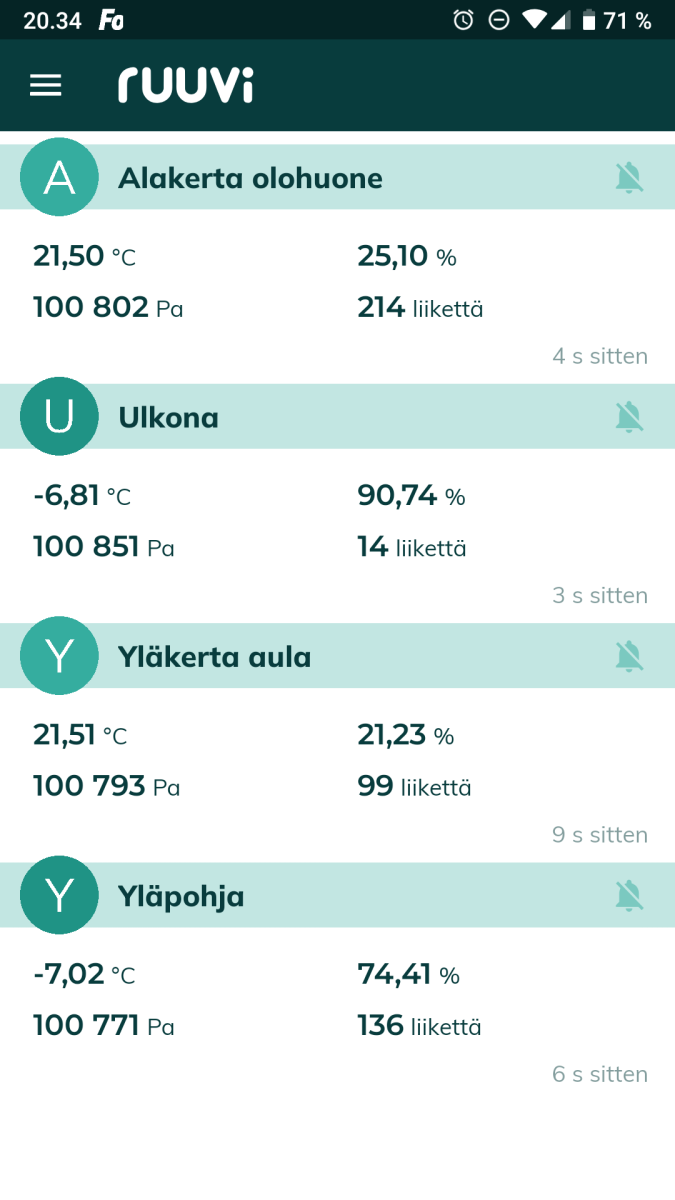675x1200 pixels.
Task: Open the hamburger navigation menu
Action: point(46,86)
